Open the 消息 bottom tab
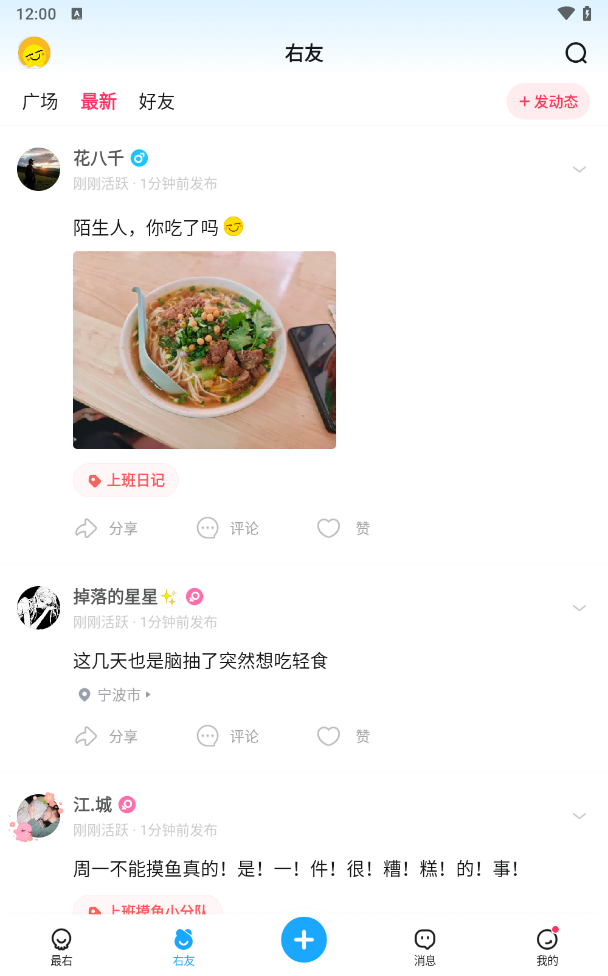The image size is (608, 976). (425, 946)
